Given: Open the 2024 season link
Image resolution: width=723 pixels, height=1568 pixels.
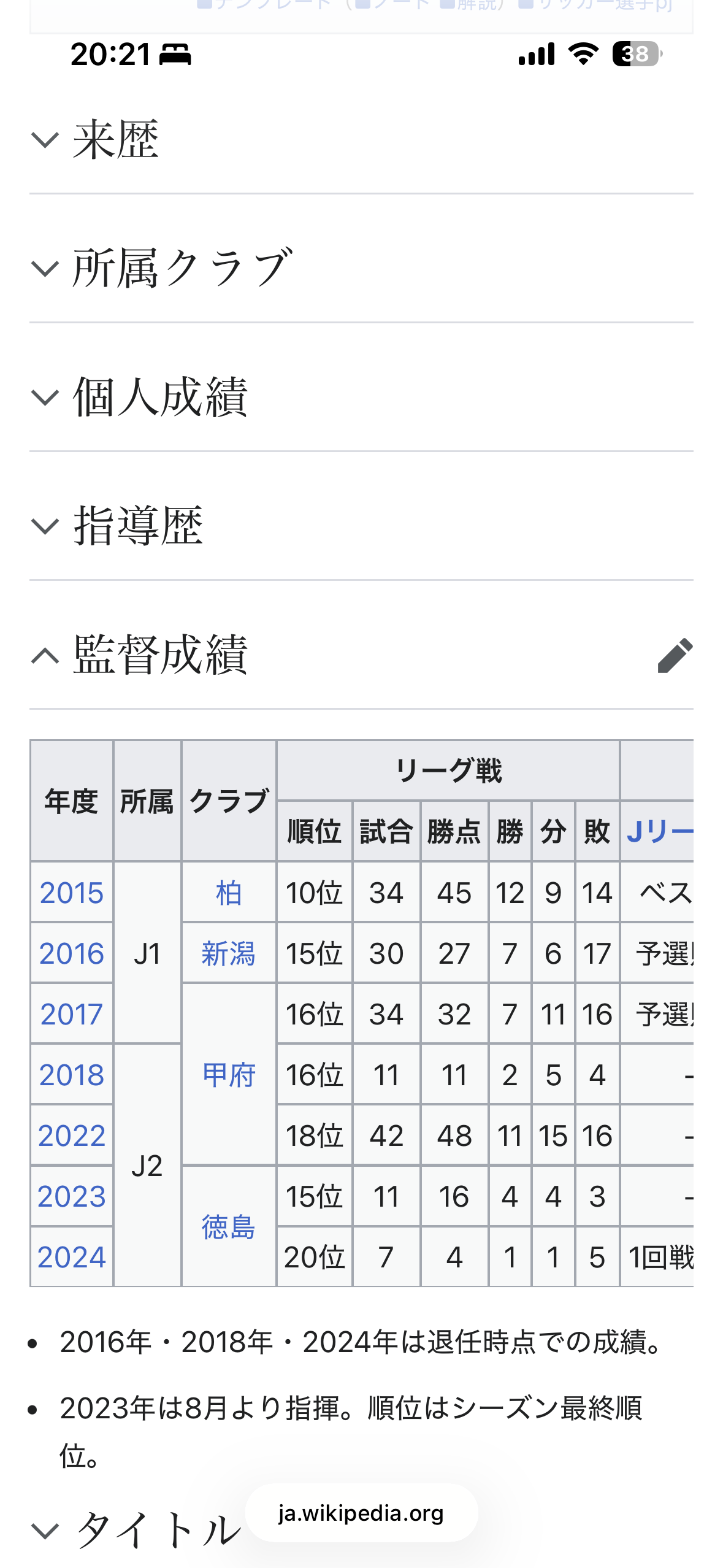Looking at the screenshot, I should point(72,1257).
